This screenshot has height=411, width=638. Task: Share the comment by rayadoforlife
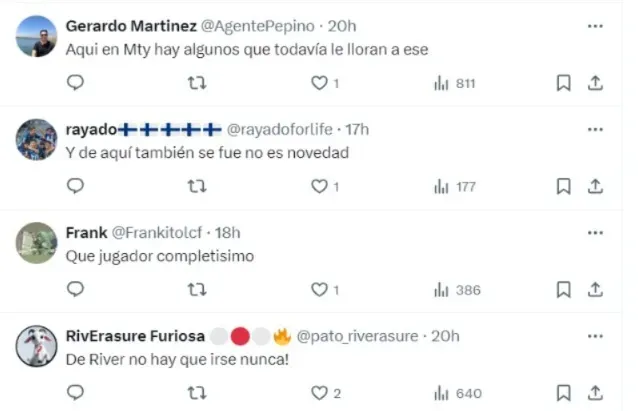pos(595,186)
